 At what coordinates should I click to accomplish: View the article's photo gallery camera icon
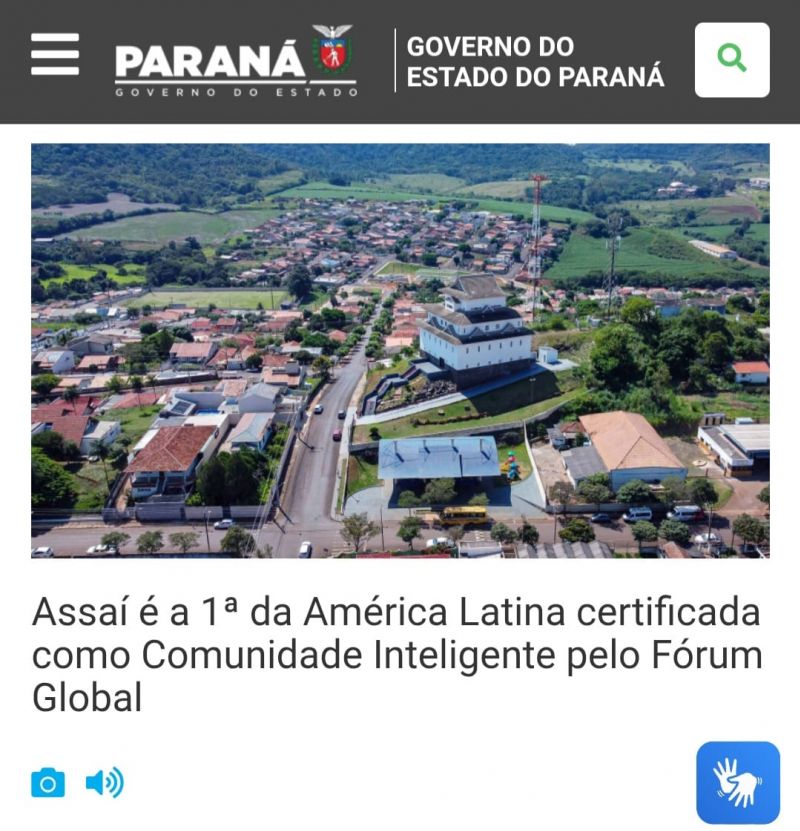pos(48,782)
